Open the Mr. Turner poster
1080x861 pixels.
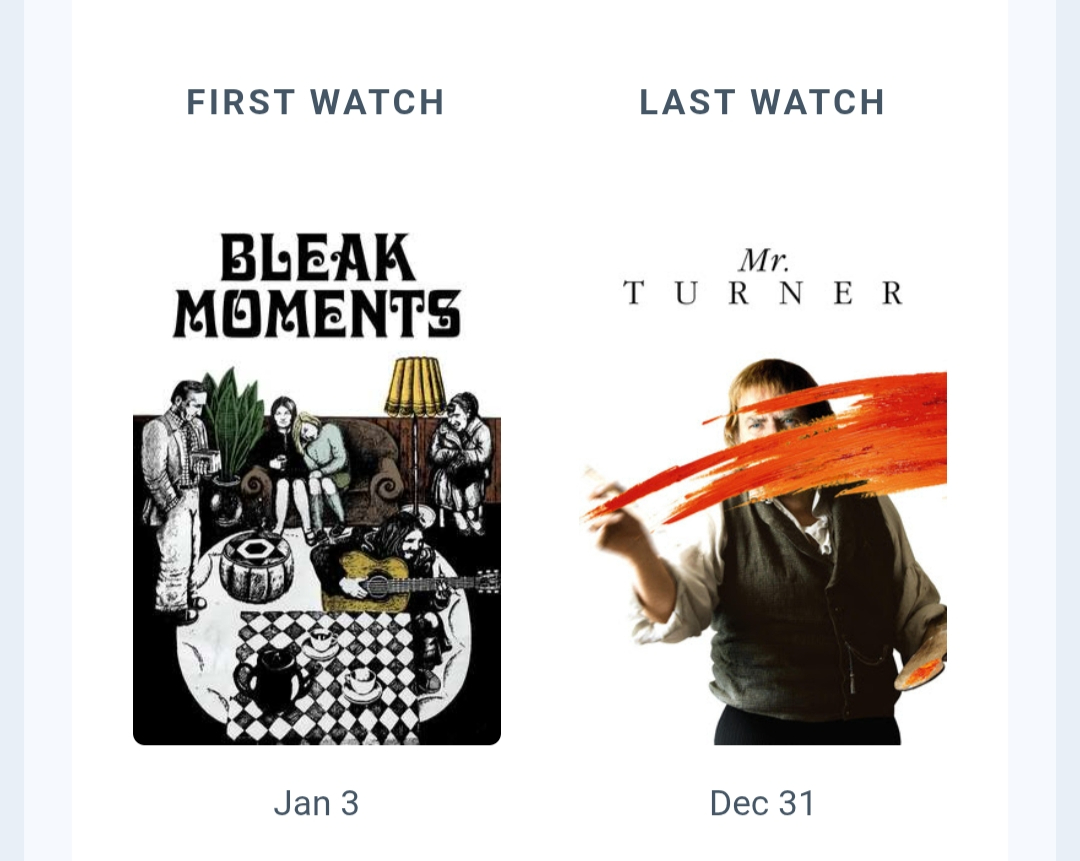point(764,470)
